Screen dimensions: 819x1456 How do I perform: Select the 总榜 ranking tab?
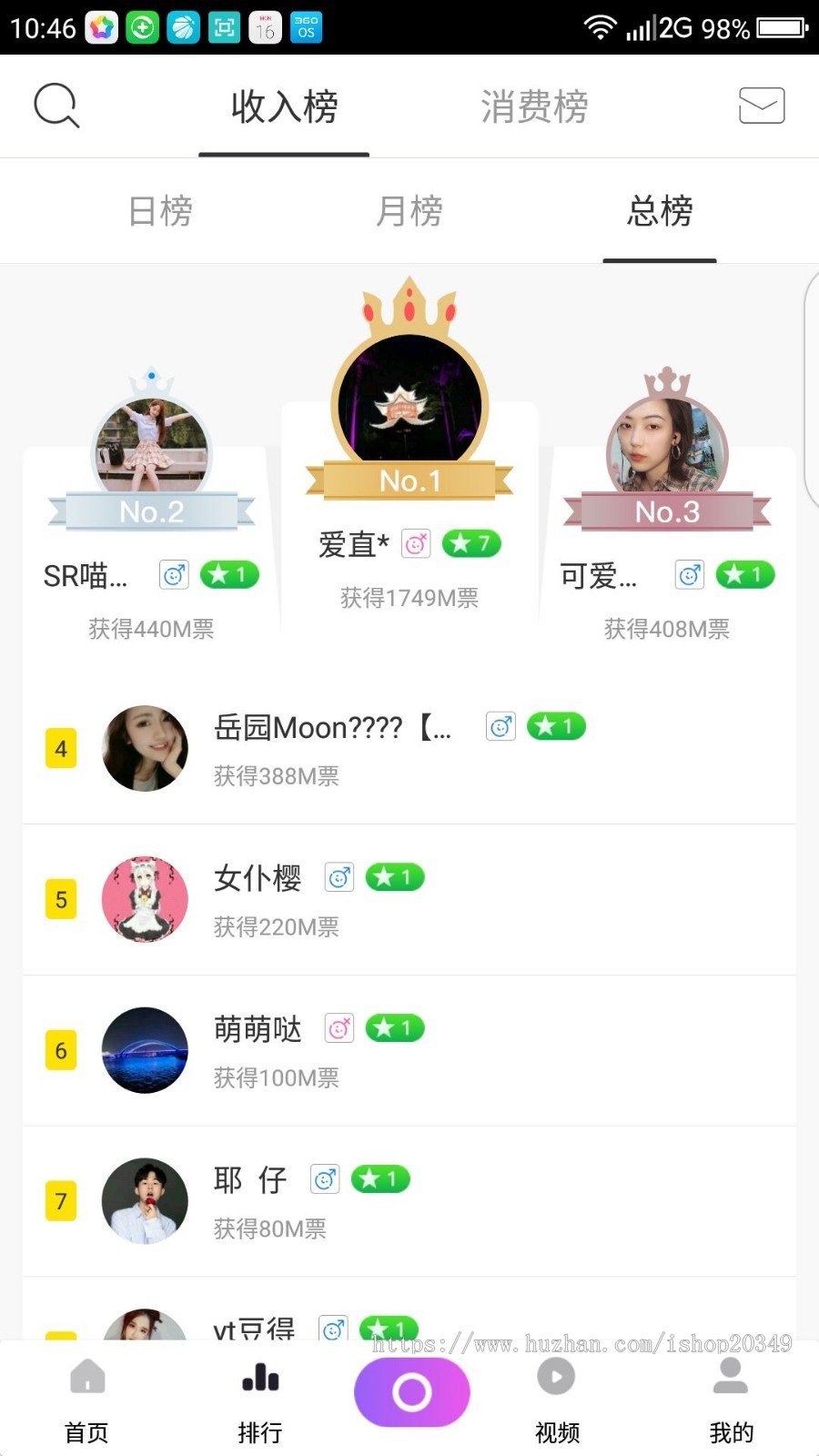(x=660, y=211)
